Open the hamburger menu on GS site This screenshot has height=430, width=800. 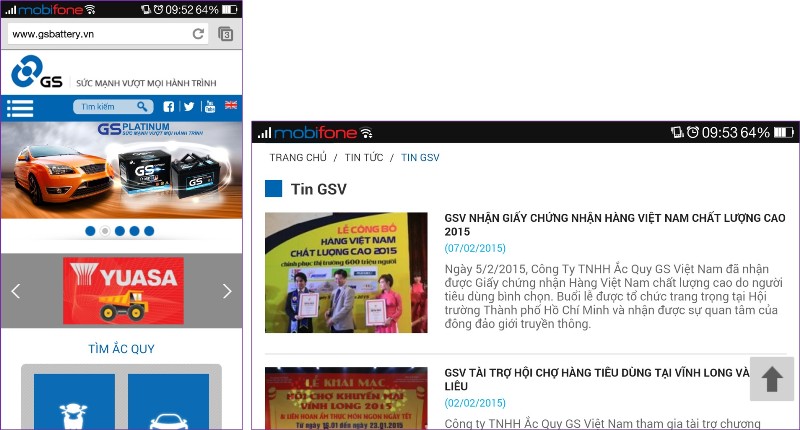[20, 108]
